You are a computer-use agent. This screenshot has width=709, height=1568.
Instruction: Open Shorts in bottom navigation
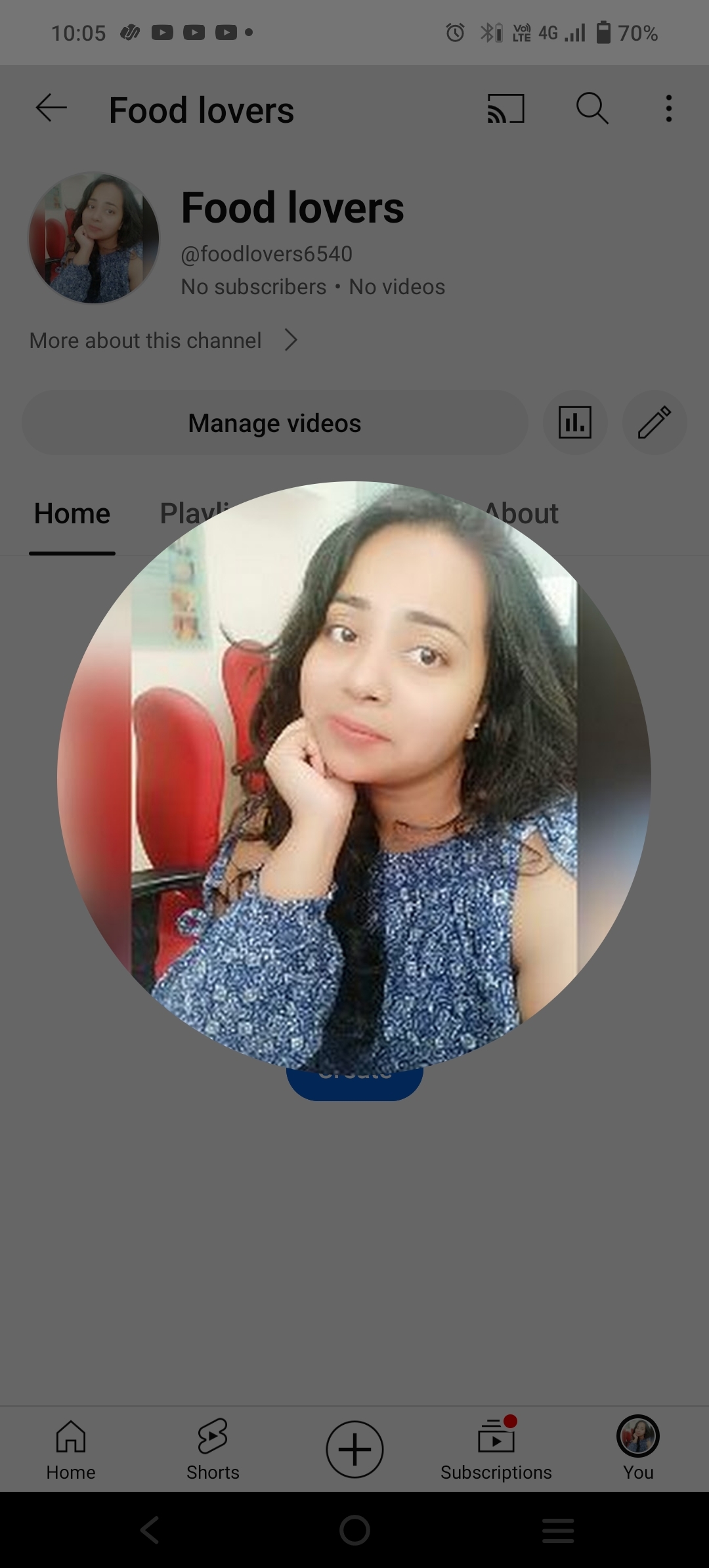click(213, 1450)
